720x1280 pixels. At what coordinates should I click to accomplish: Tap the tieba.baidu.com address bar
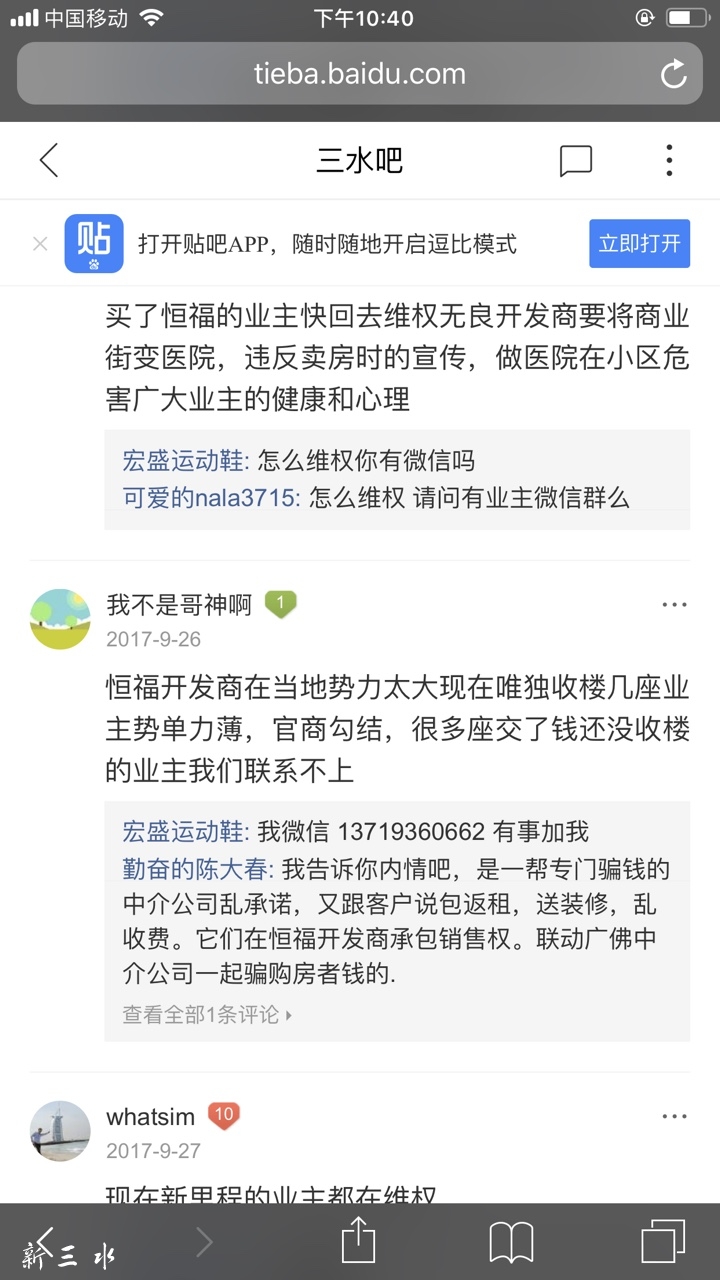[360, 73]
